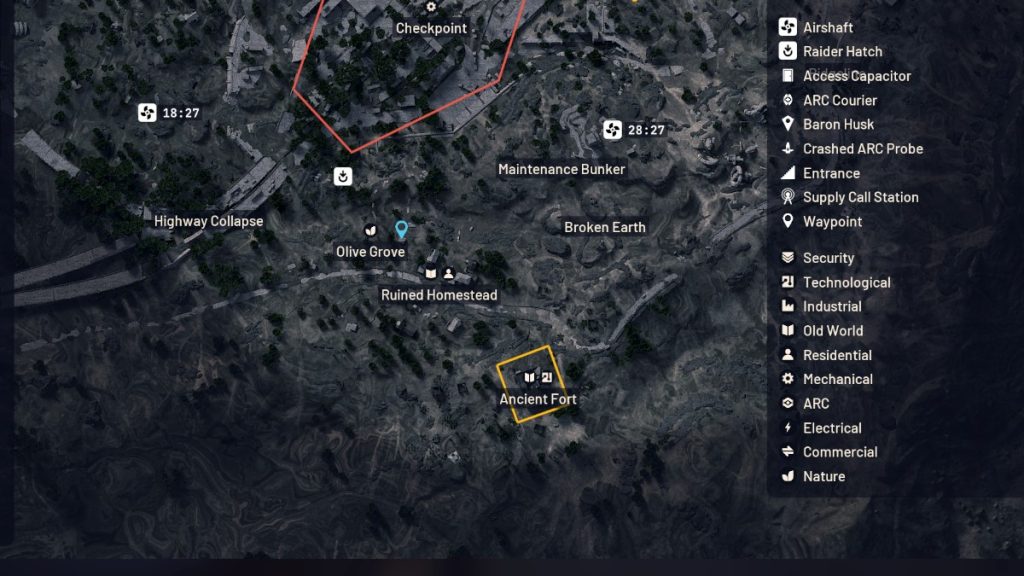
Task: Tap the blue waypoint pin at Olive Grove
Action: [402, 231]
